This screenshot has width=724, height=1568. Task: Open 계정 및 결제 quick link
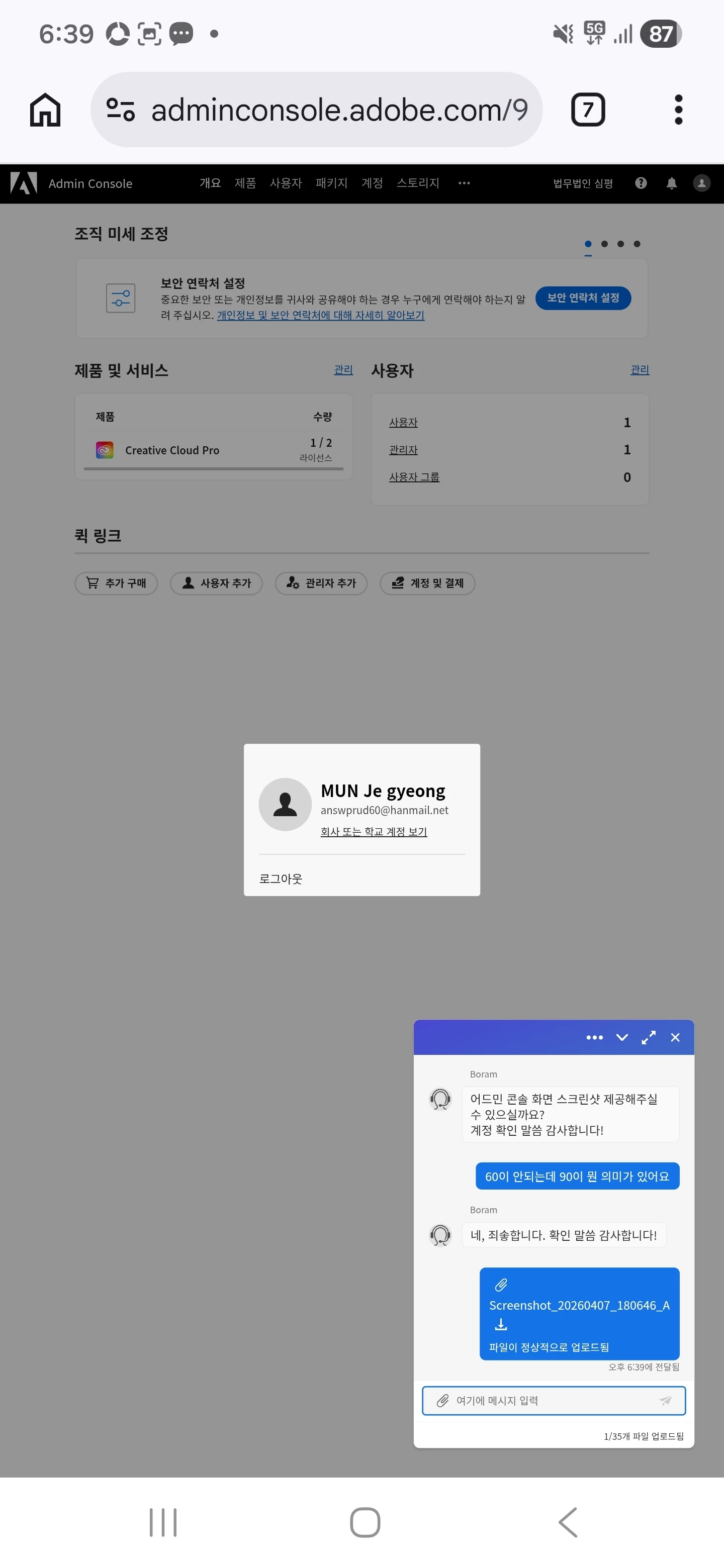427,583
